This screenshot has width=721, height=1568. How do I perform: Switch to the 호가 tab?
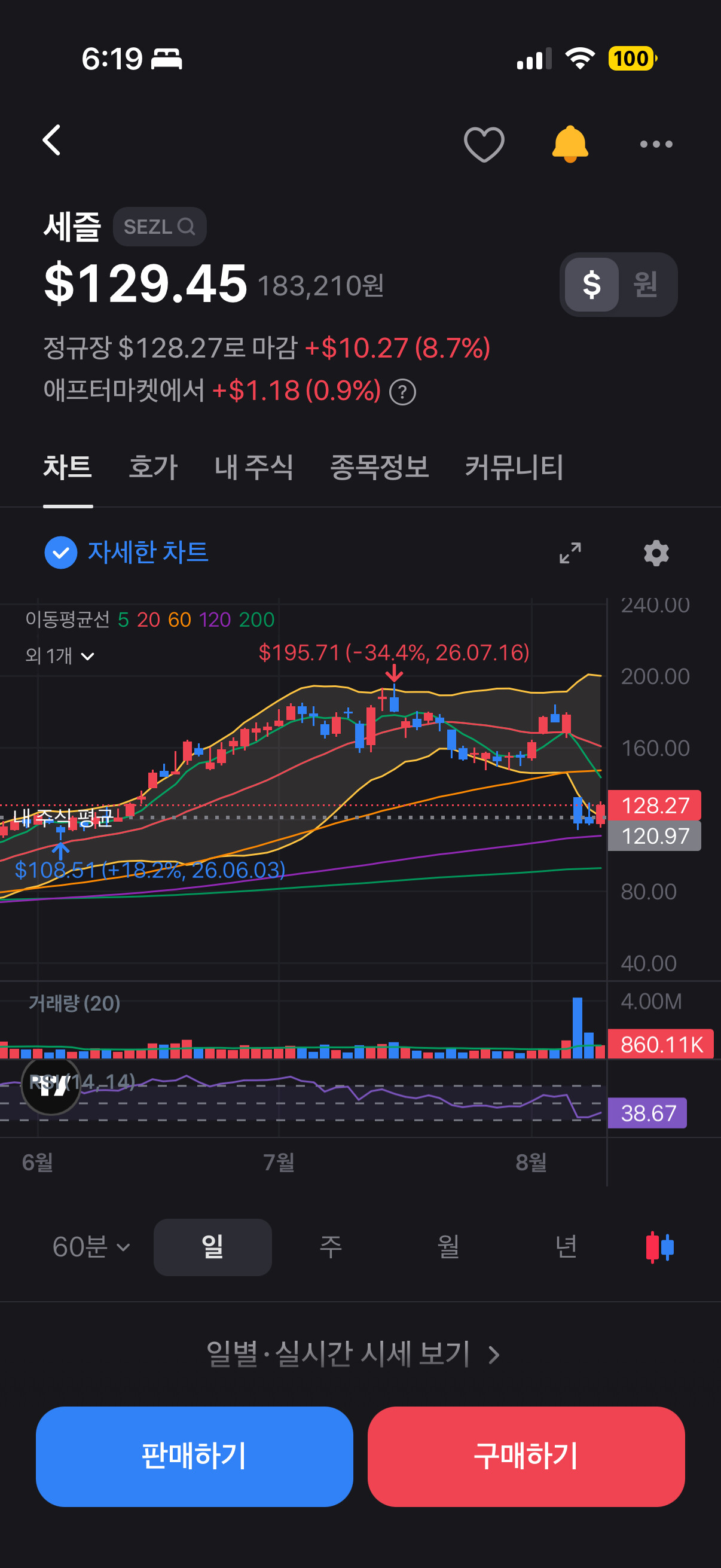click(x=152, y=467)
